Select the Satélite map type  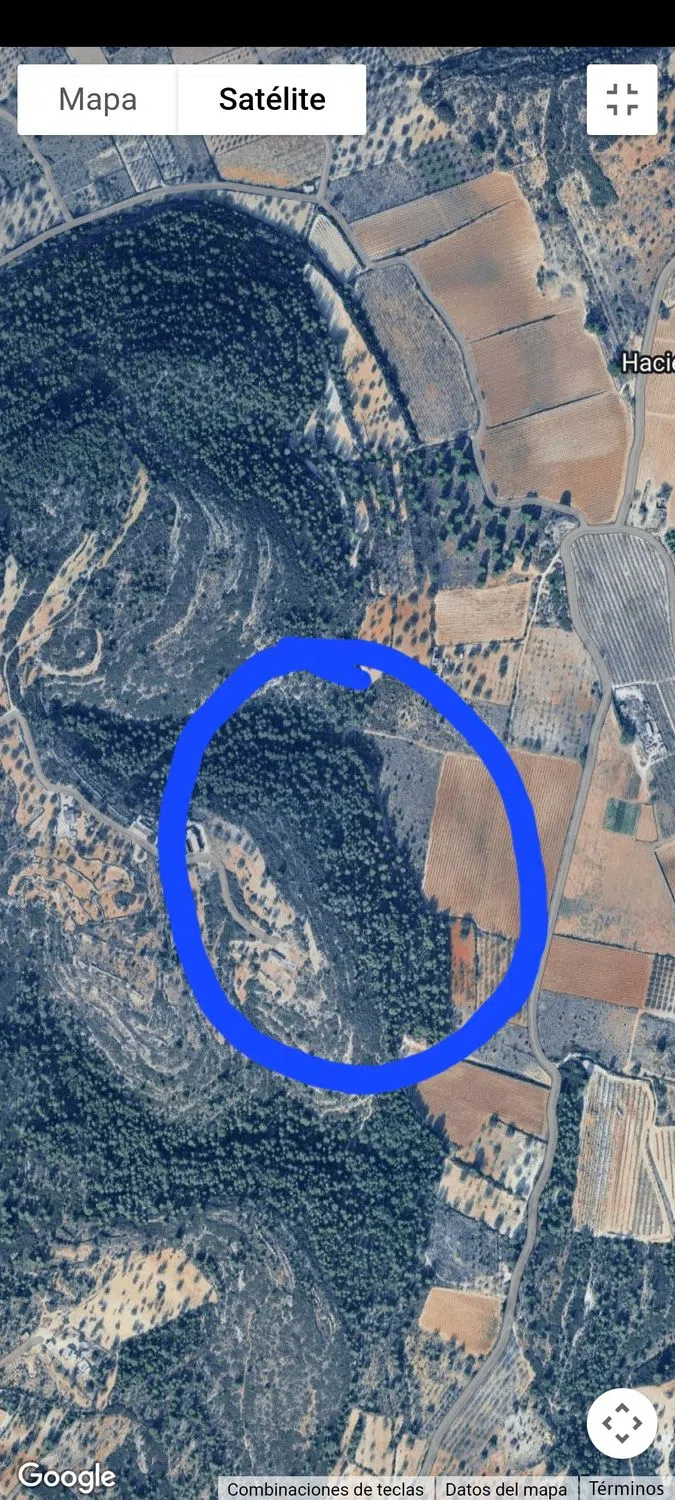click(x=272, y=100)
